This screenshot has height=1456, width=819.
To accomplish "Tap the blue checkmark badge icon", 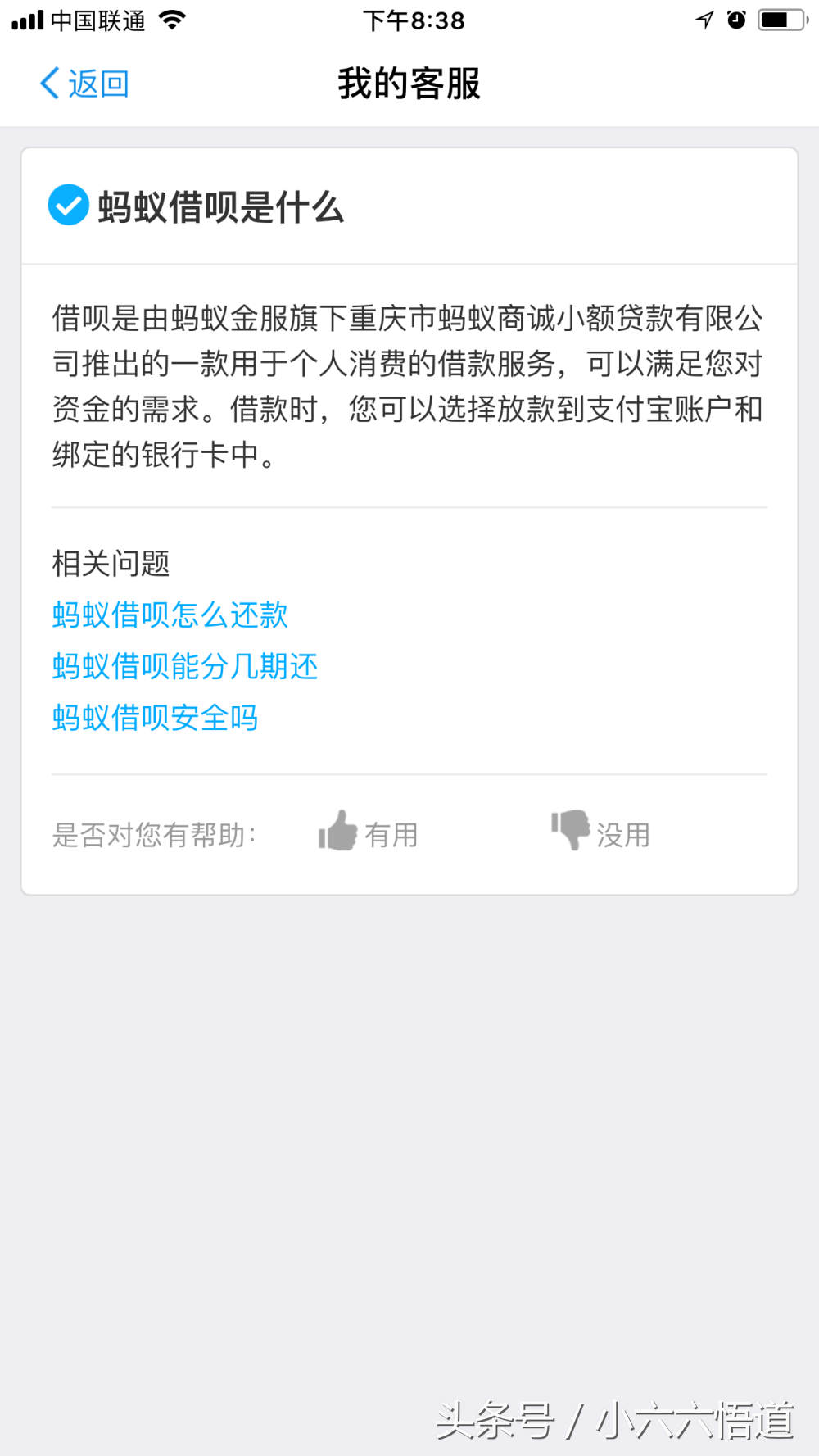I will pyautogui.click(x=69, y=206).
